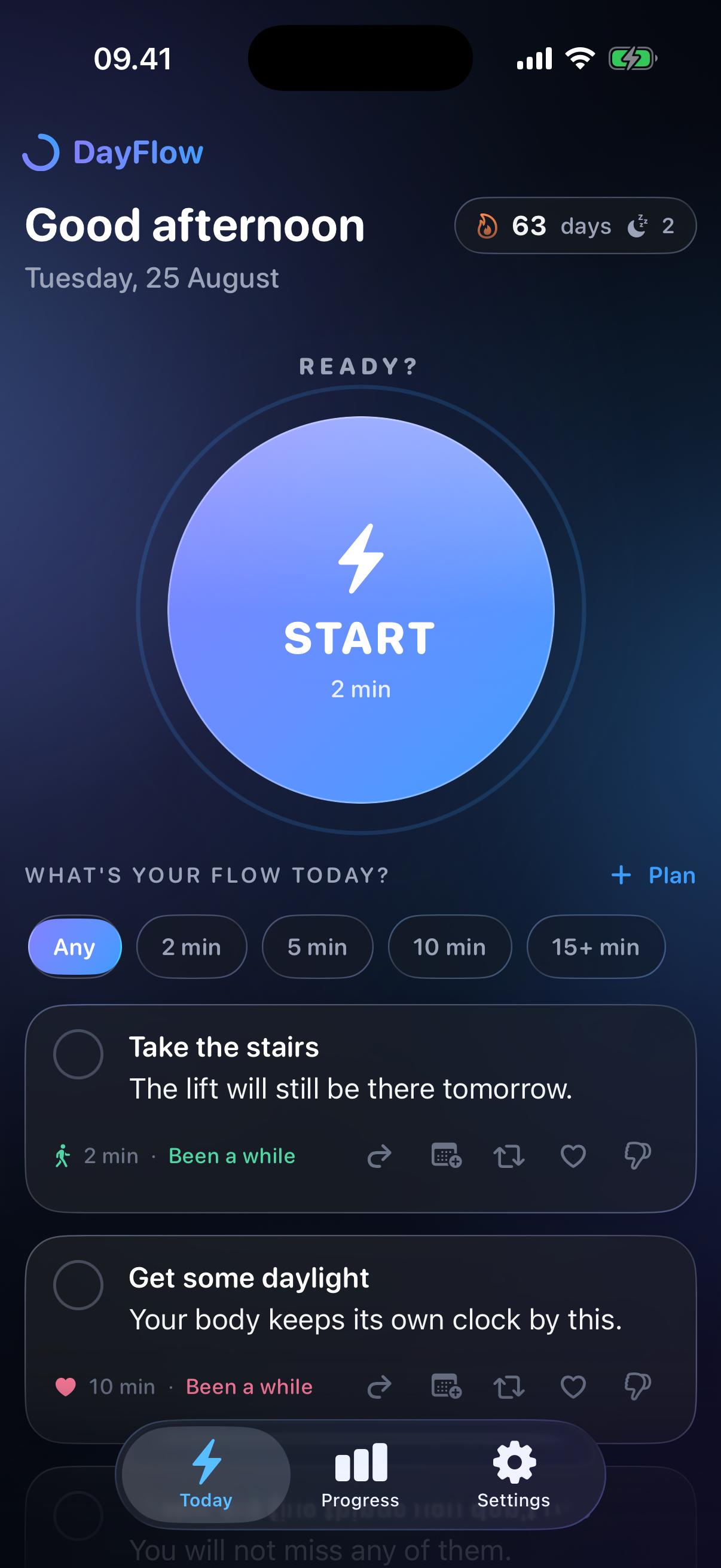
Task: Check off Take the stairs
Action: click(78, 1054)
